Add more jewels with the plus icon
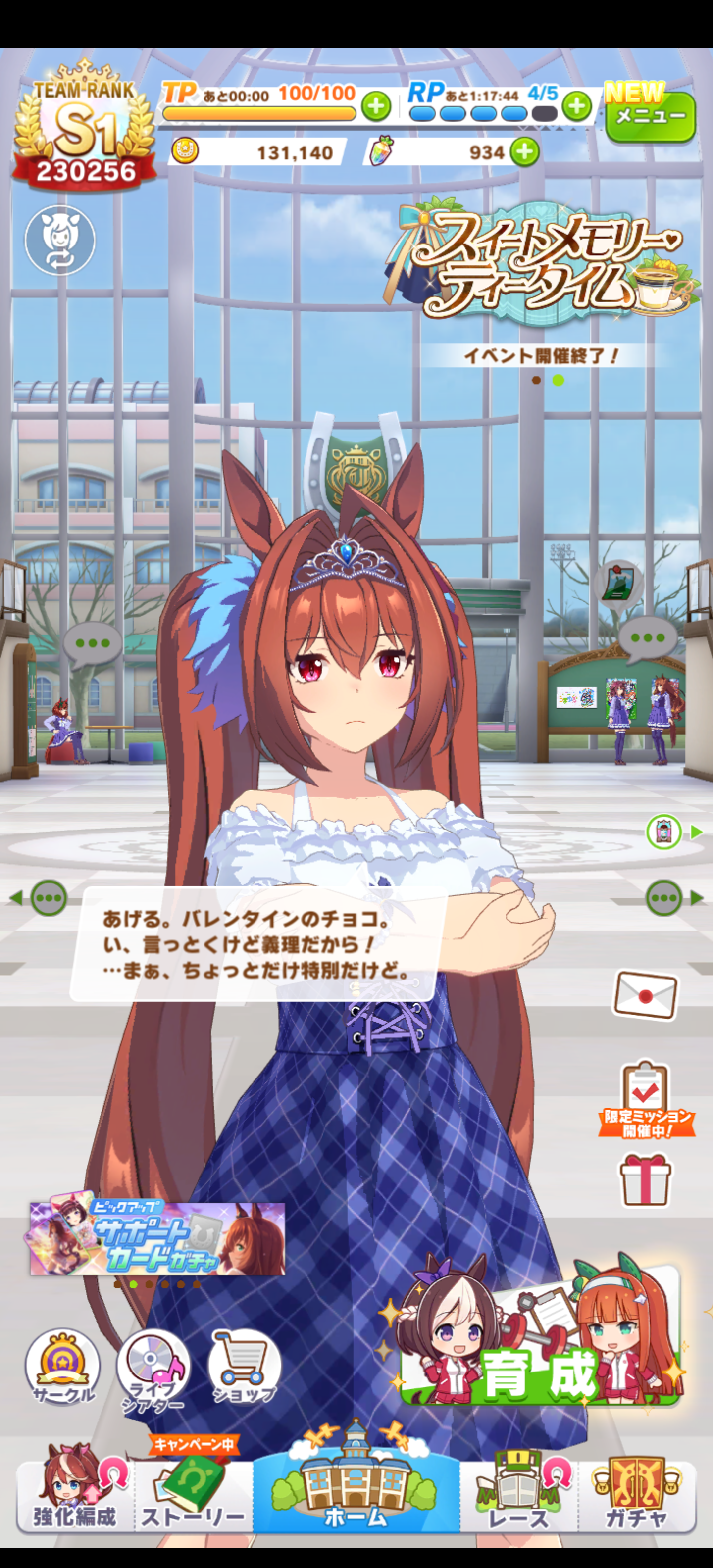Screen dimensions: 713x1568 524,151
